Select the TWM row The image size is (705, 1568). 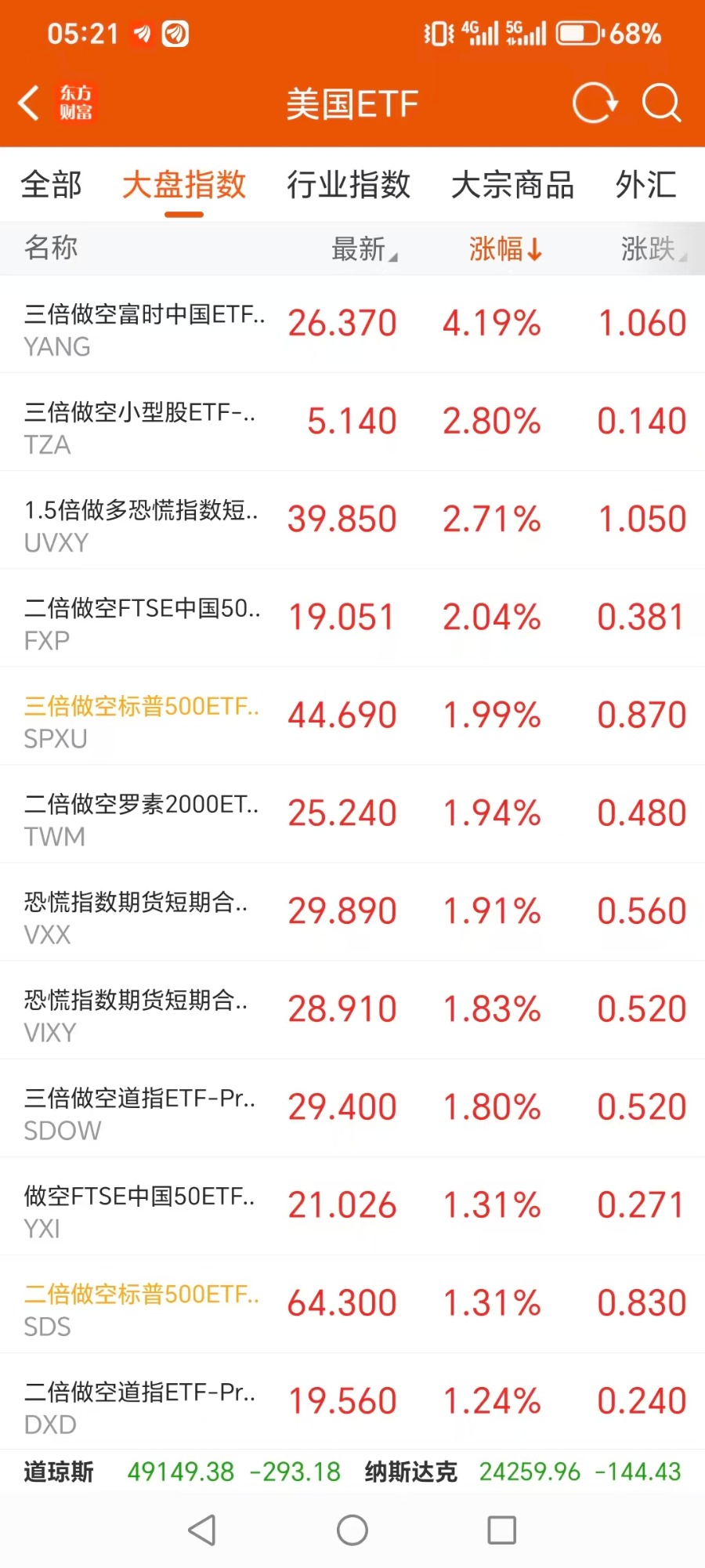(352, 814)
